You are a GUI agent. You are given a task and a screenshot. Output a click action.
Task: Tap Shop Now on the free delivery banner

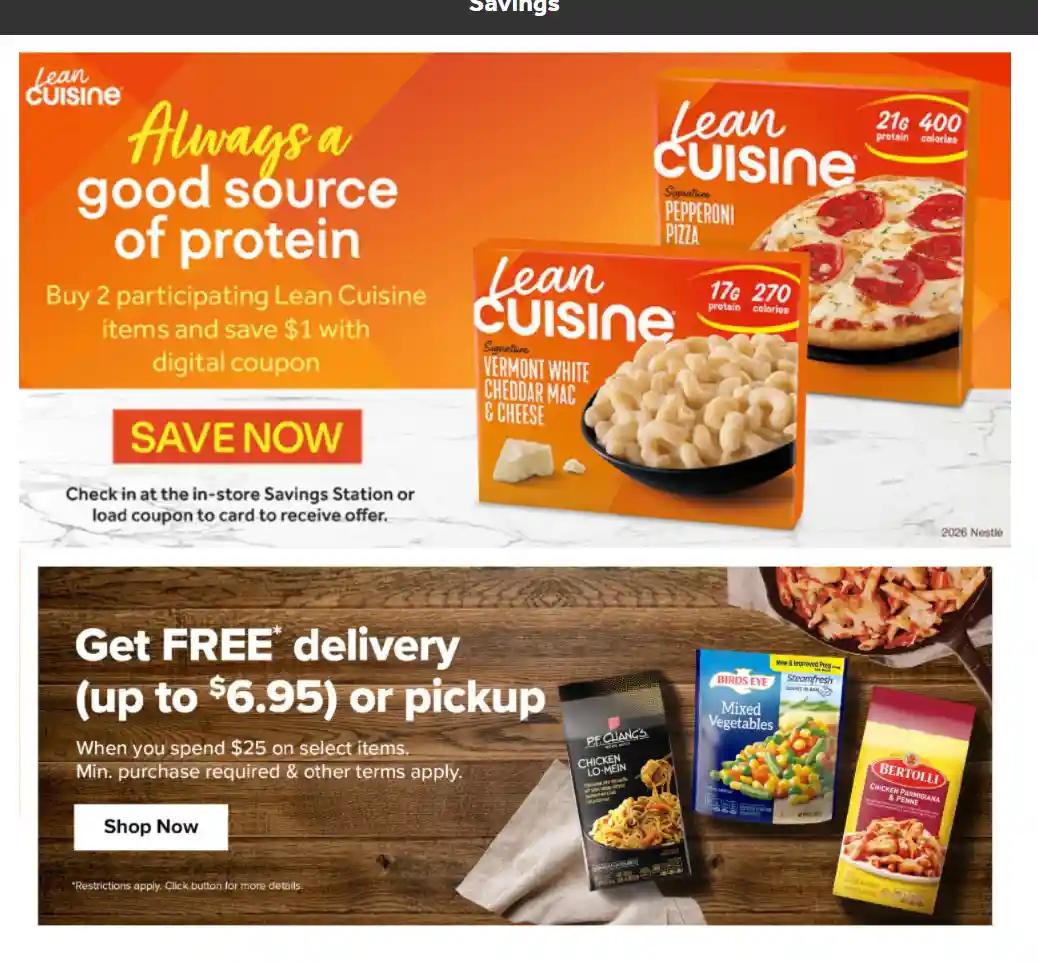click(151, 827)
